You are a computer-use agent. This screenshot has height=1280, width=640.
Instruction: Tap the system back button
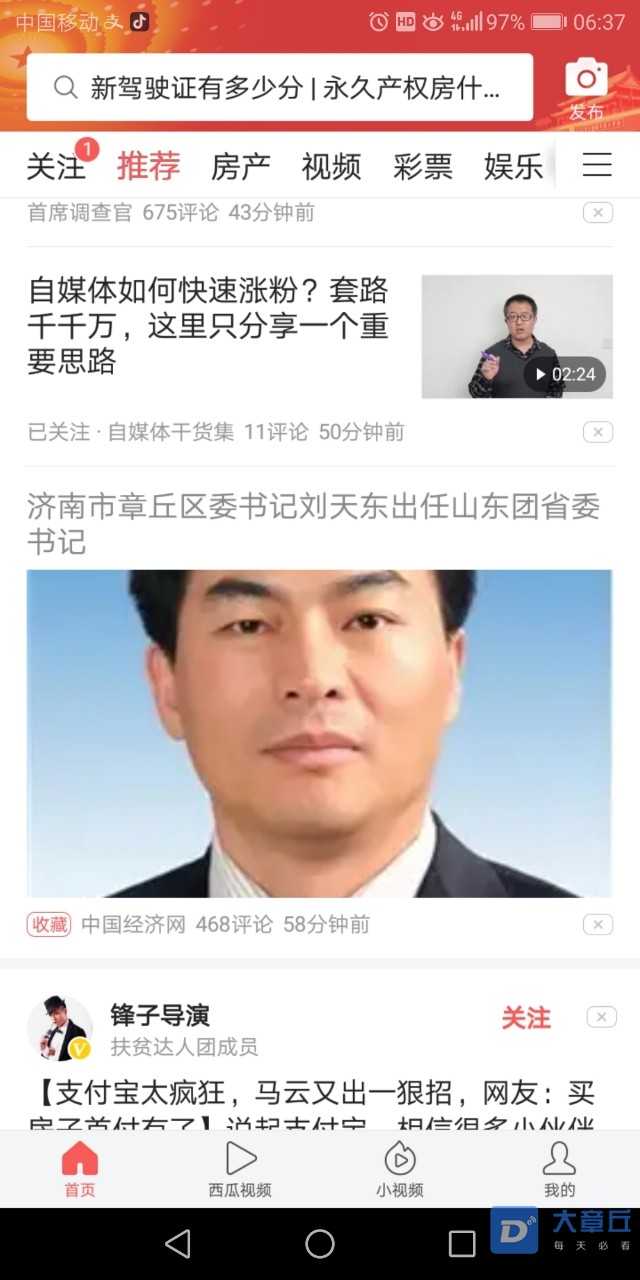click(178, 1243)
